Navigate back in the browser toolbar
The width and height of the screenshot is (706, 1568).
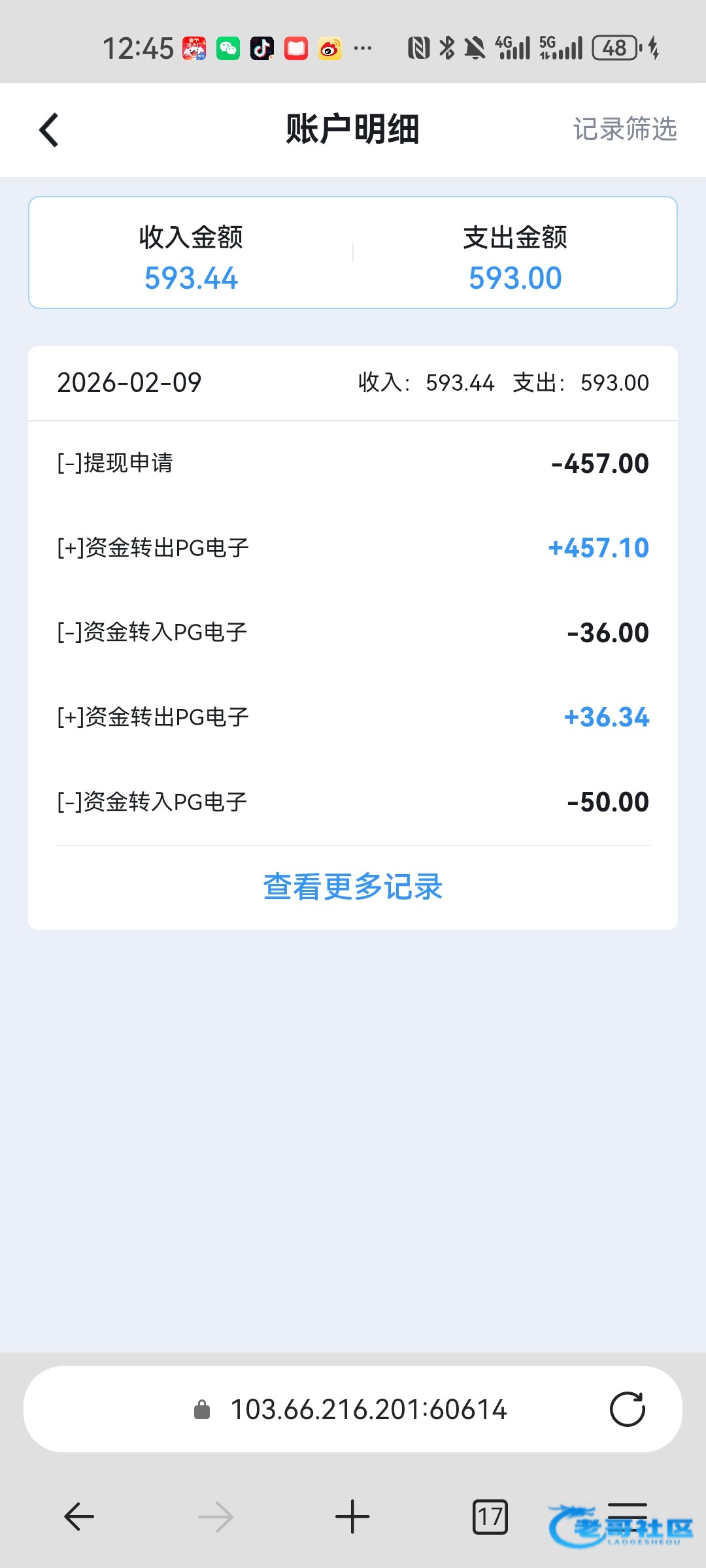pos(79,1516)
